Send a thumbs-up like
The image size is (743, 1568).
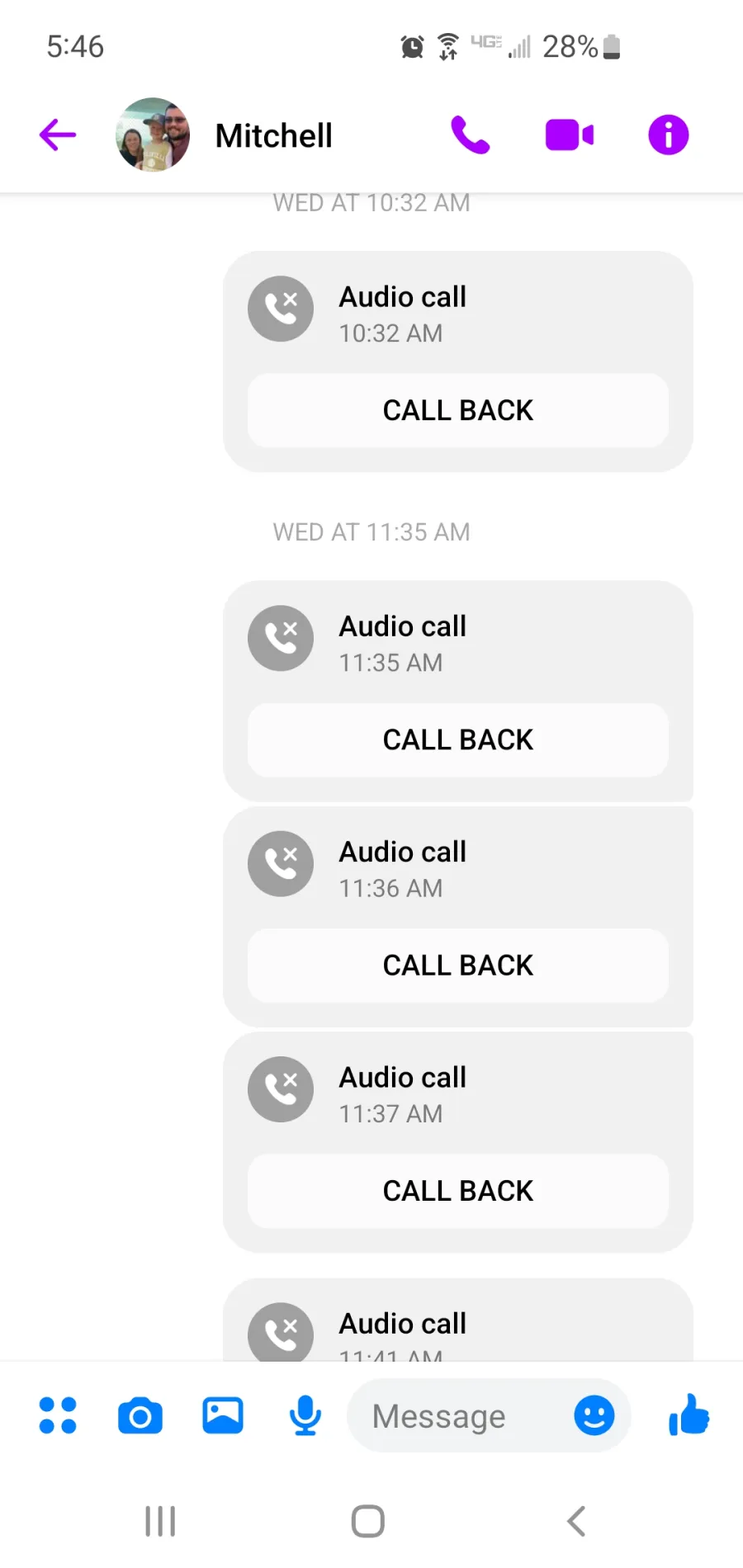[689, 1415]
